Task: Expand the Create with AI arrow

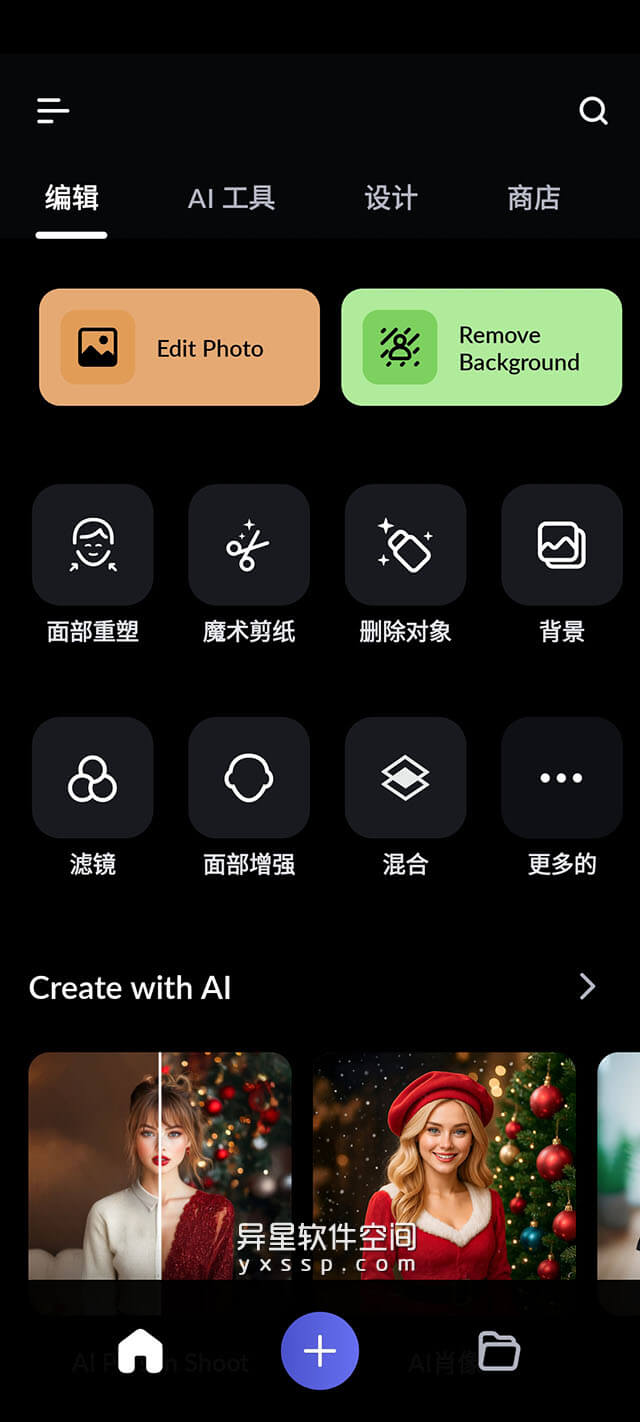Action: (x=587, y=987)
